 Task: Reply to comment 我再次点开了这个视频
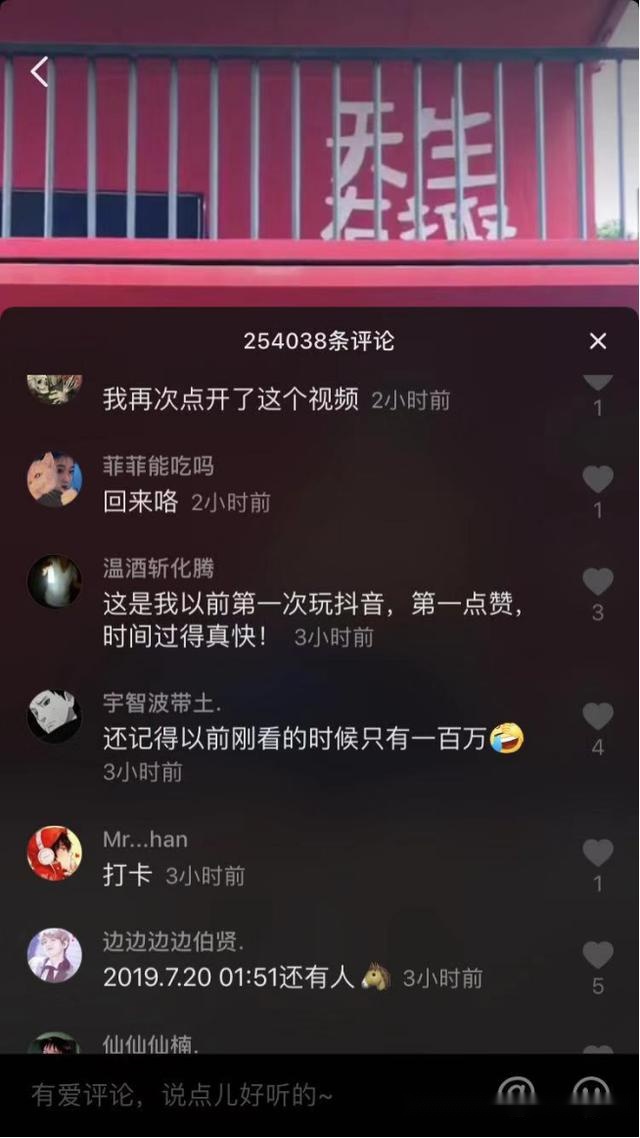point(231,400)
